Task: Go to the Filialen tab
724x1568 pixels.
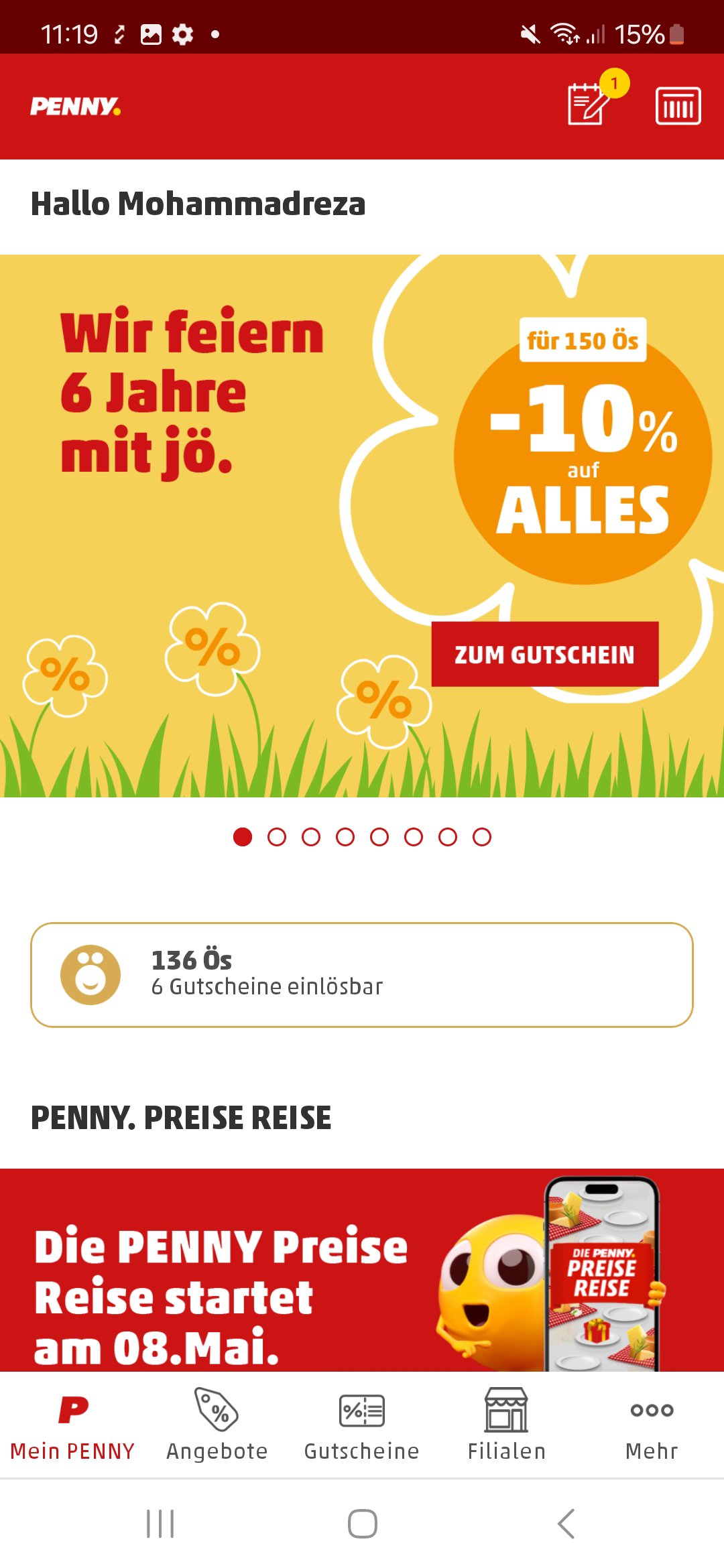Action: 507,1425
